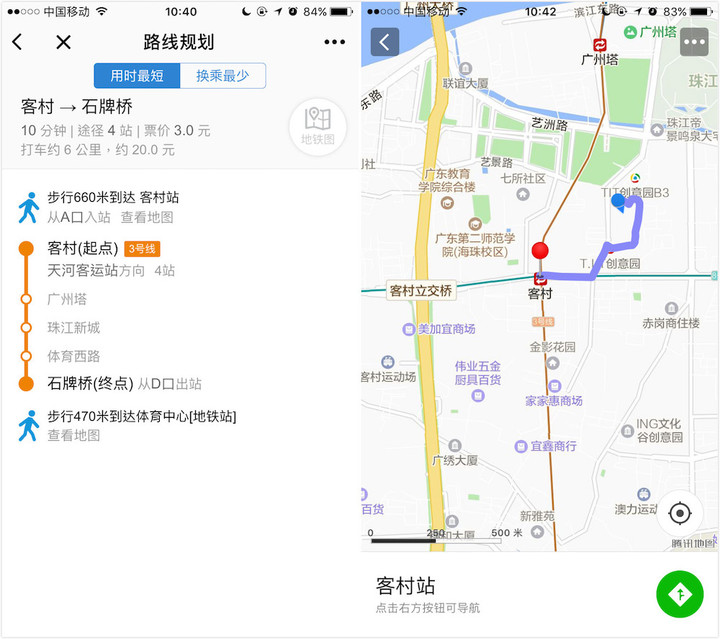The height and width of the screenshot is (639, 720).
Task: Open the map's grey overflow menu button
Action: (694, 42)
